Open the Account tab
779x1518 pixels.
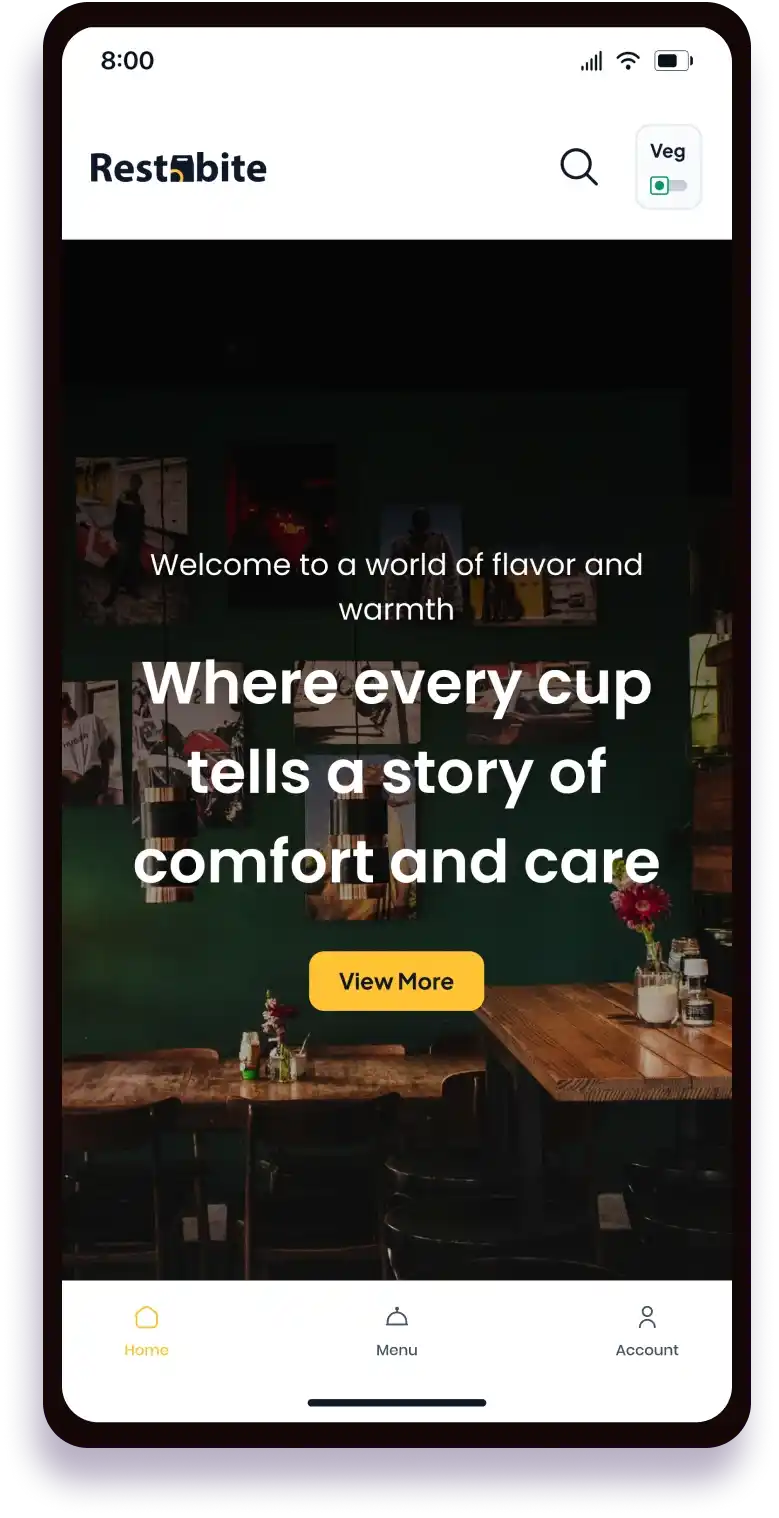647,1330
